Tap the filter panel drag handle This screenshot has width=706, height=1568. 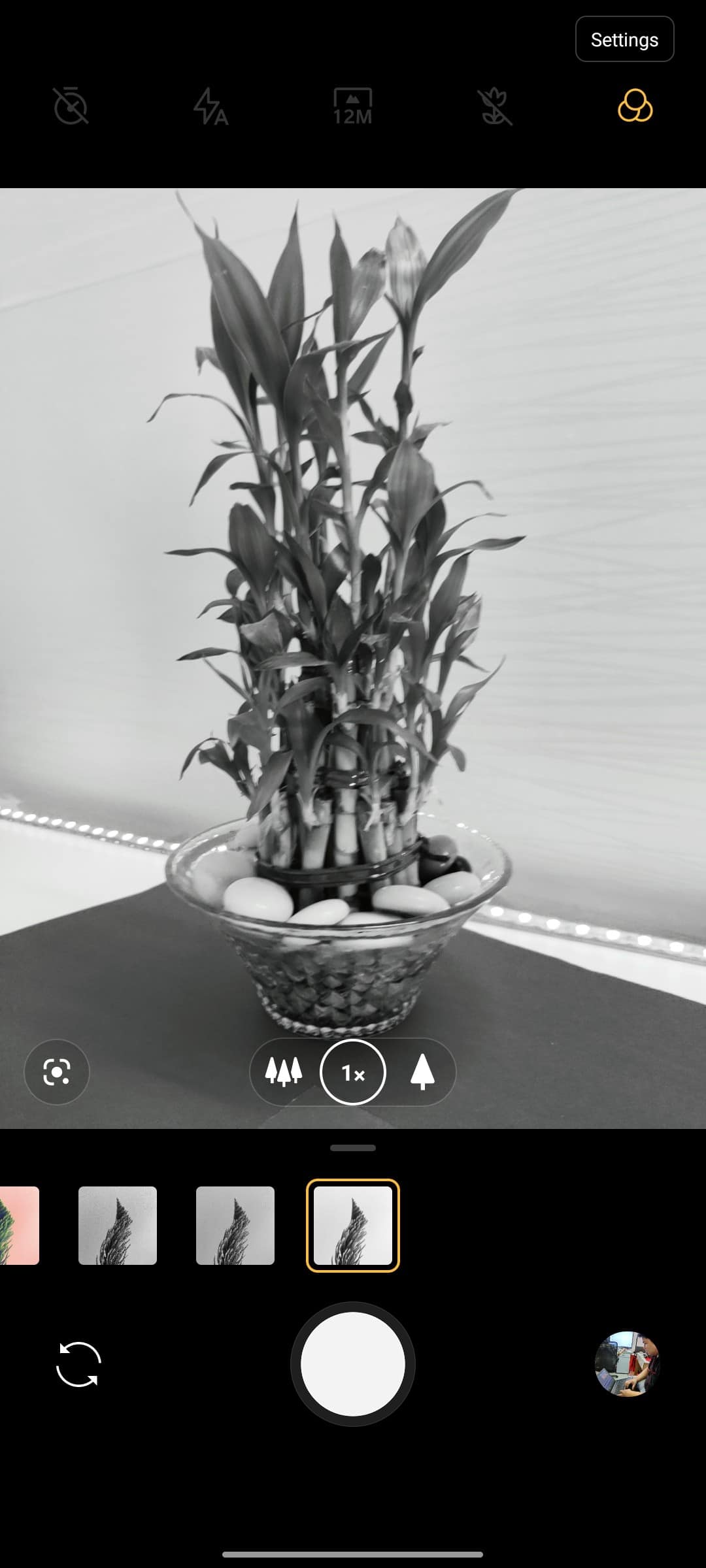[x=353, y=1148]
